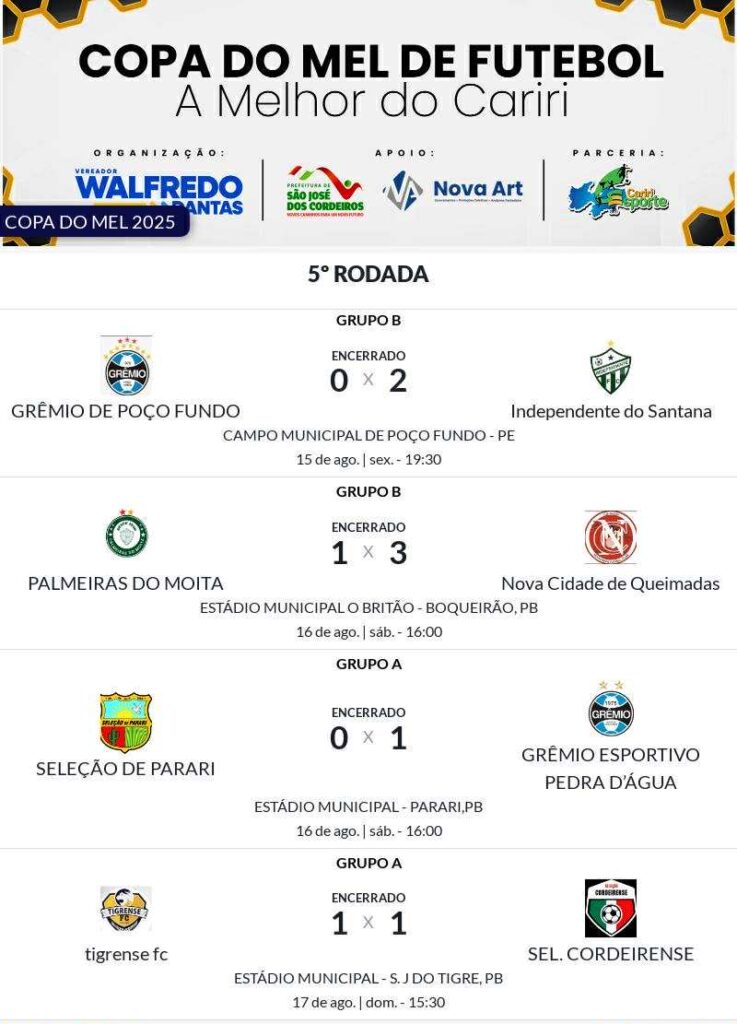The width and height of the screenshot is (737, 1024).
Task: Open tigrense fc vs Sel. Cordeirense match
Action: (x=368, y=923)
